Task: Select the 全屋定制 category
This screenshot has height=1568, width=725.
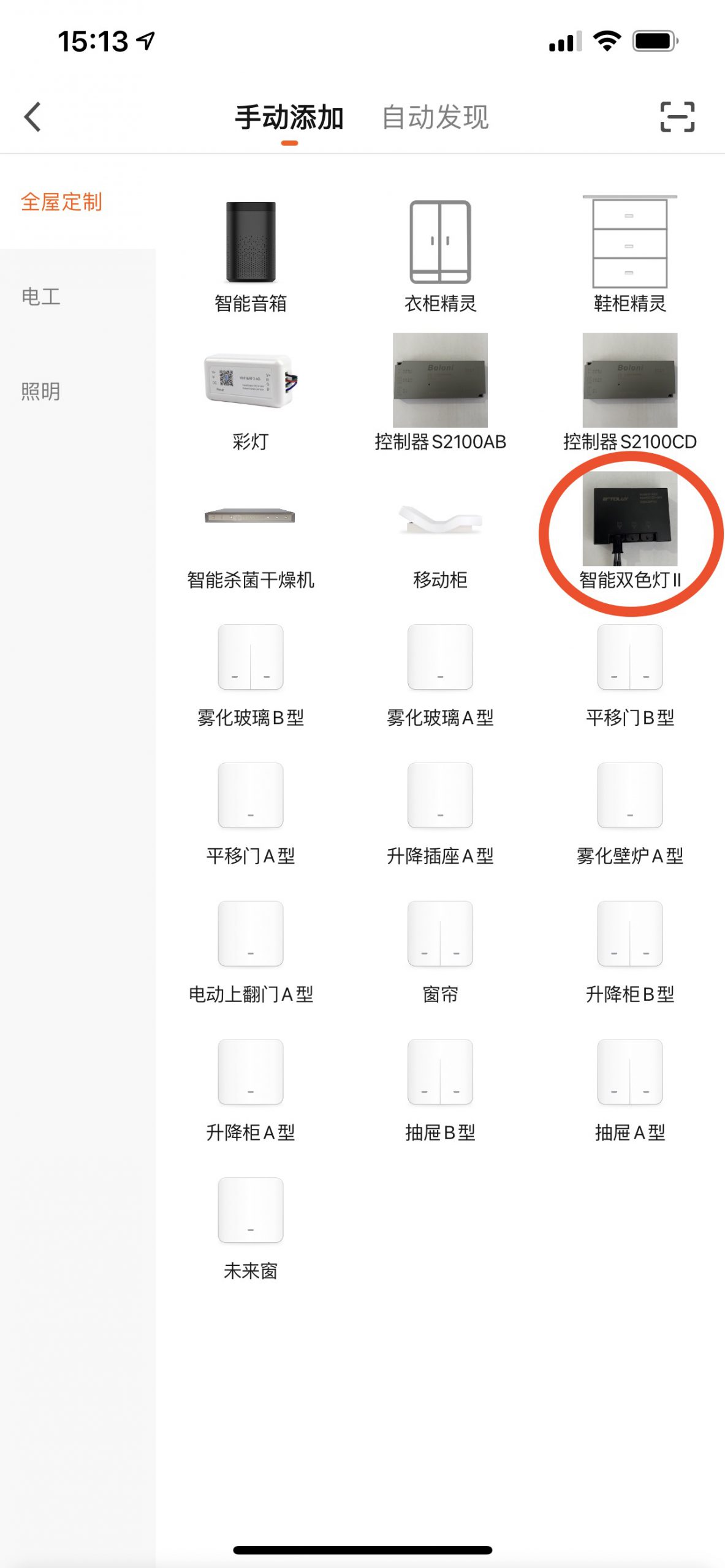Action: pos(61,202)
